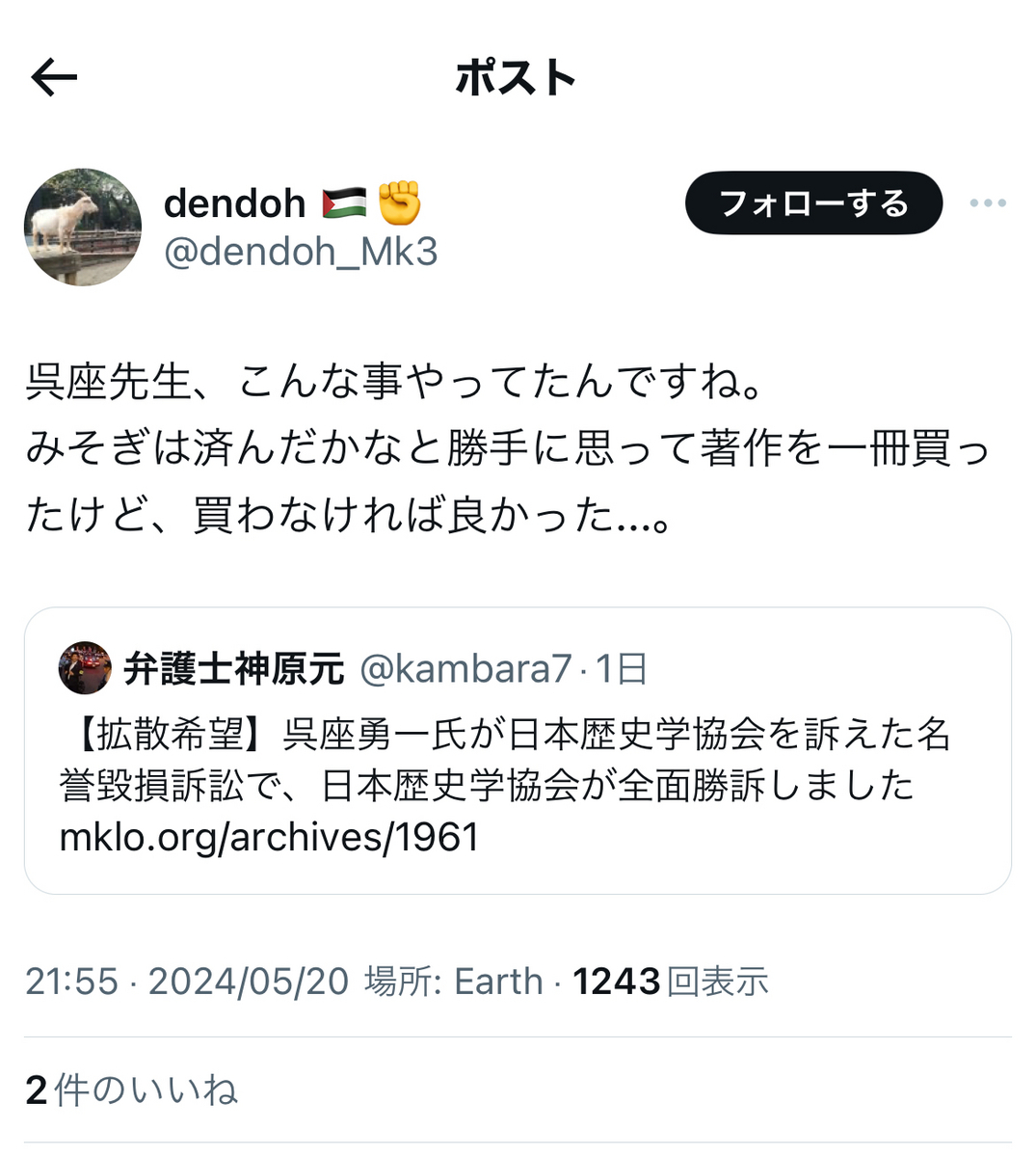View the 2件のいいね likes list

tap(132, 1090)
